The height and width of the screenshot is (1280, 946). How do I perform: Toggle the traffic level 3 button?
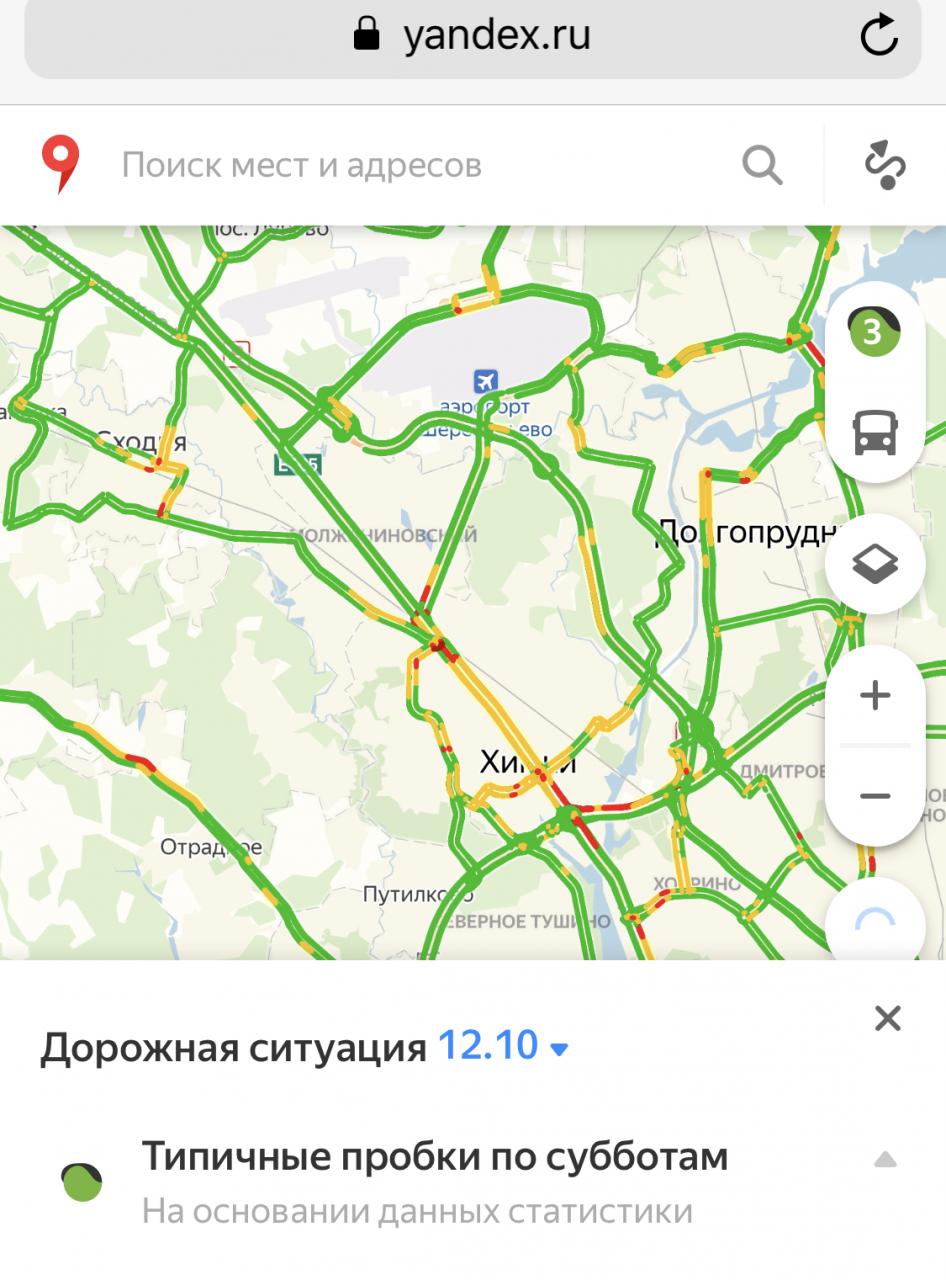coord(874,332)
